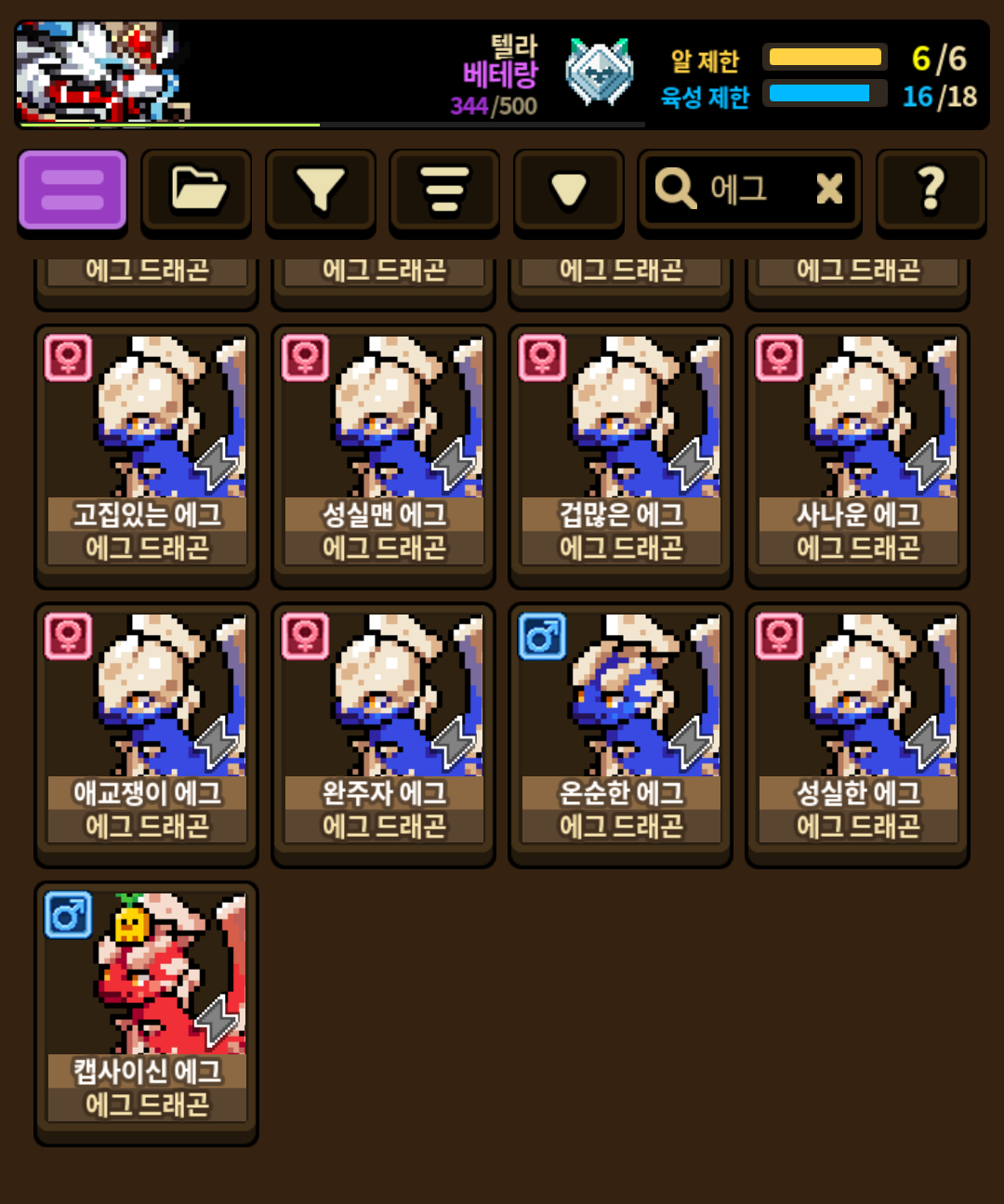Open the red 캡사이신 에그 dragon card

[146, 1013]
